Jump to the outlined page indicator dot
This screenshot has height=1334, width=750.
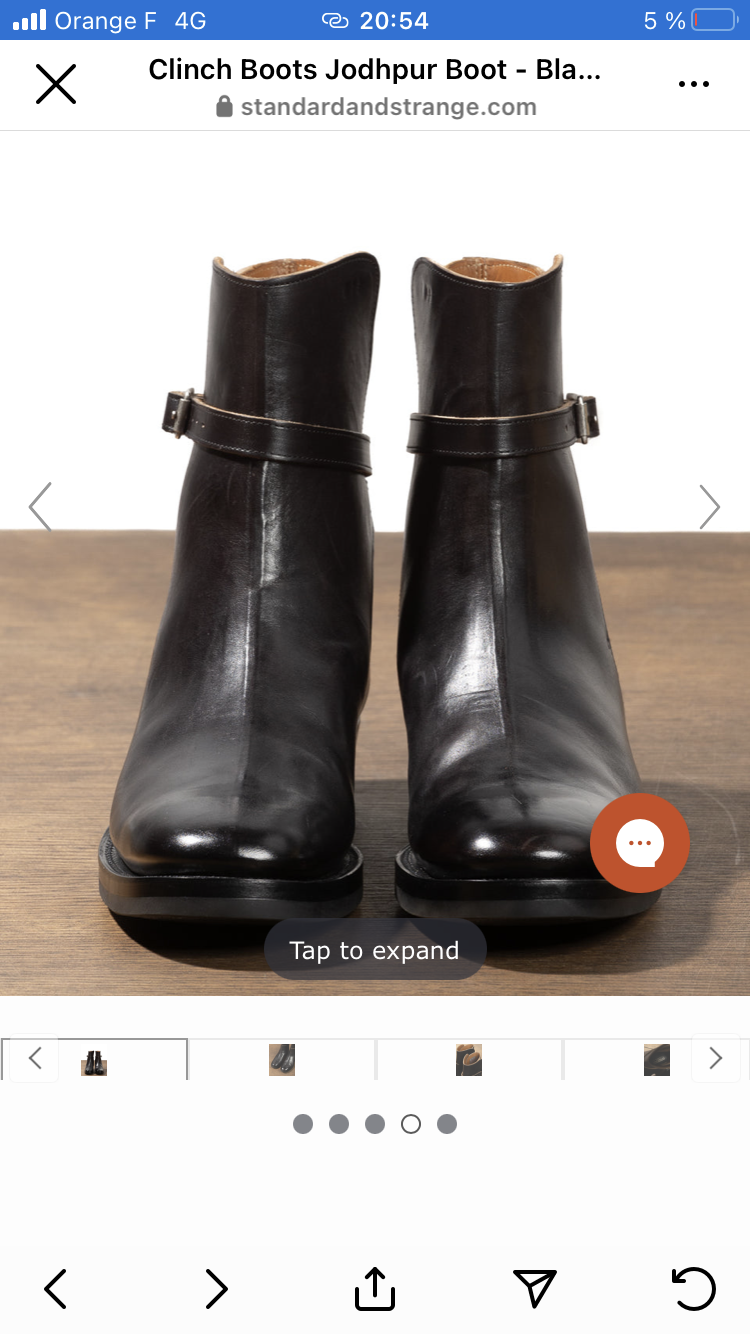[x=411, y=1124]
